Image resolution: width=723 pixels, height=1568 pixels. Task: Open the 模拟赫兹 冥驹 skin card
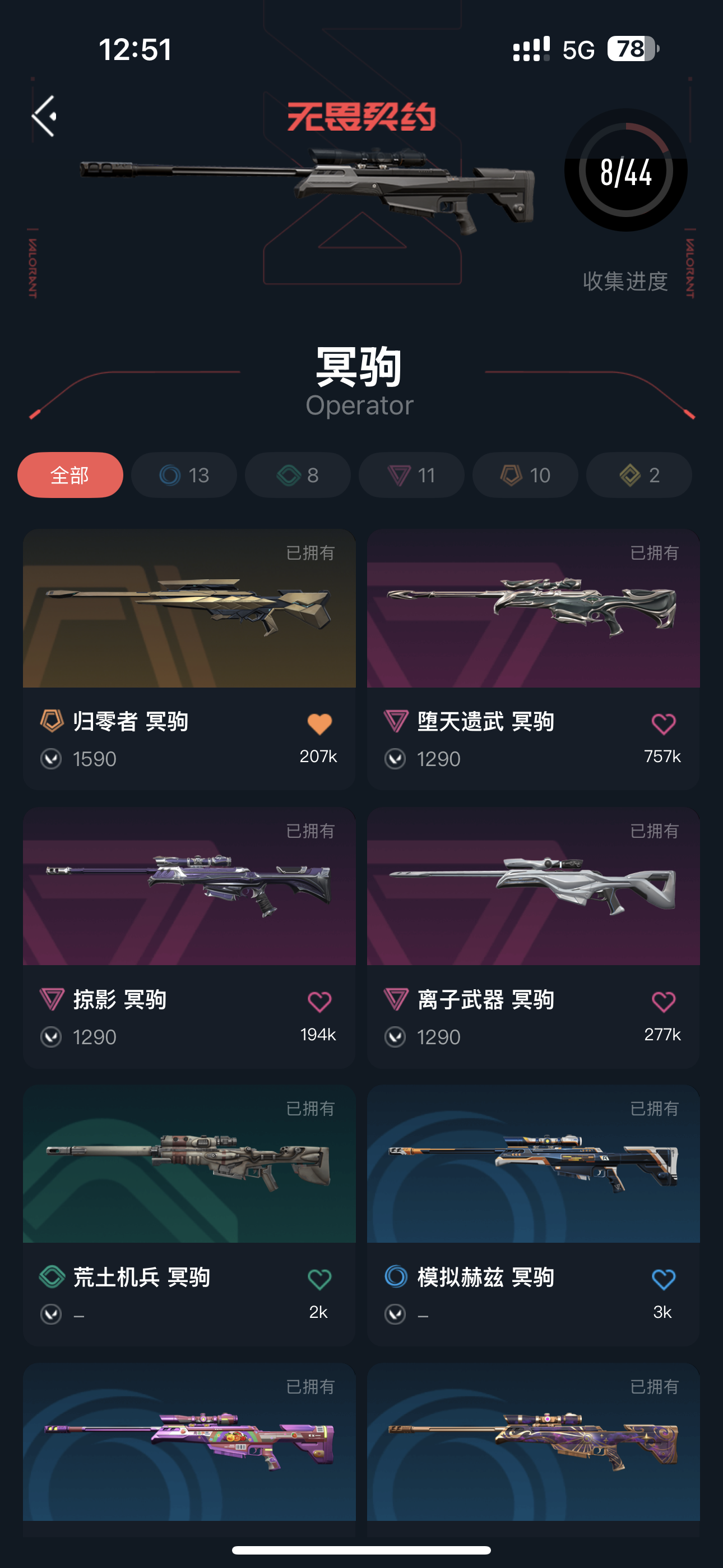[533, 1164]
